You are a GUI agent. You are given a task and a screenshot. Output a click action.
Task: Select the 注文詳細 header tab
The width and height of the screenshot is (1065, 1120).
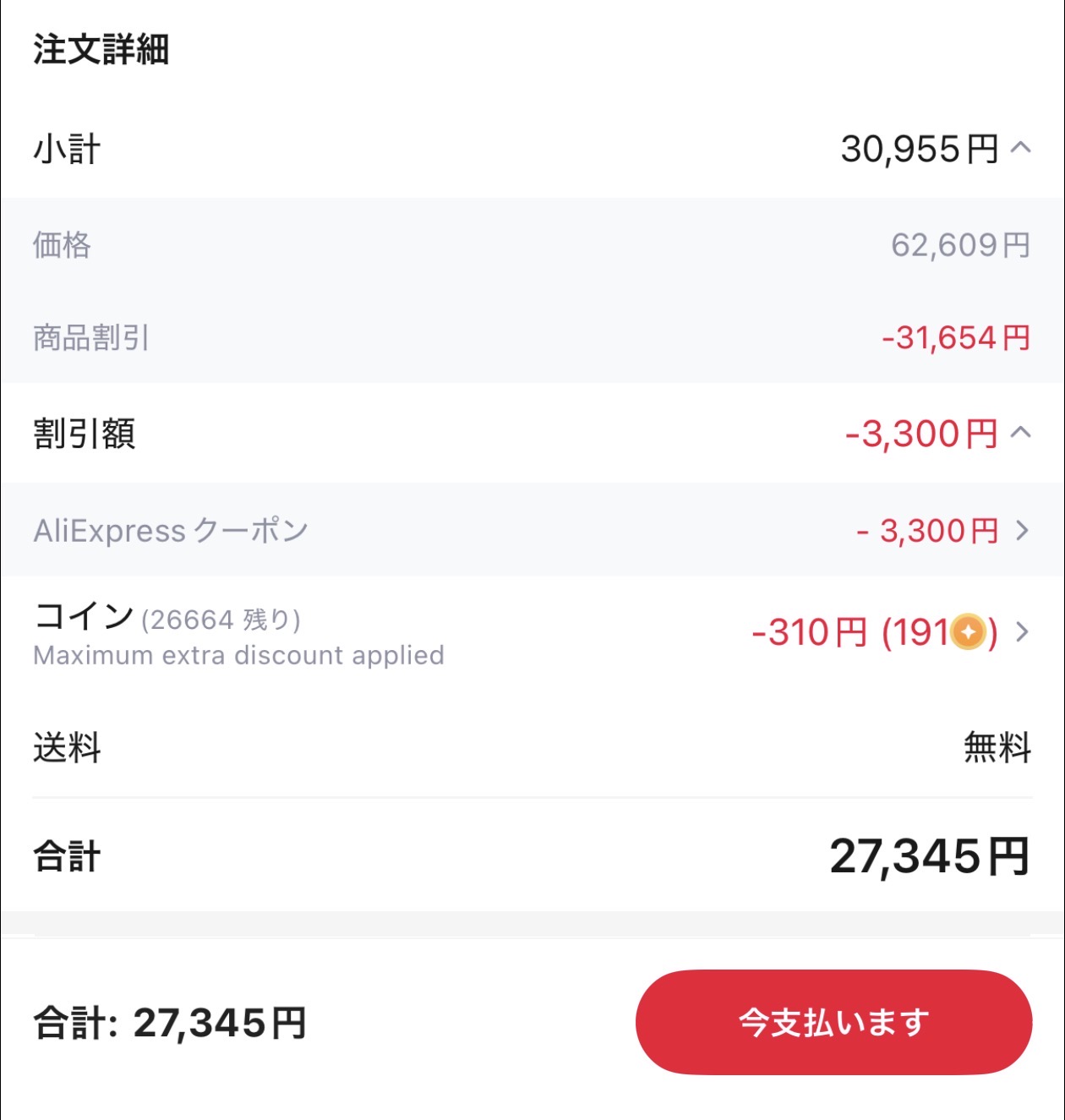pyautogui.click(x=101, y=49)
